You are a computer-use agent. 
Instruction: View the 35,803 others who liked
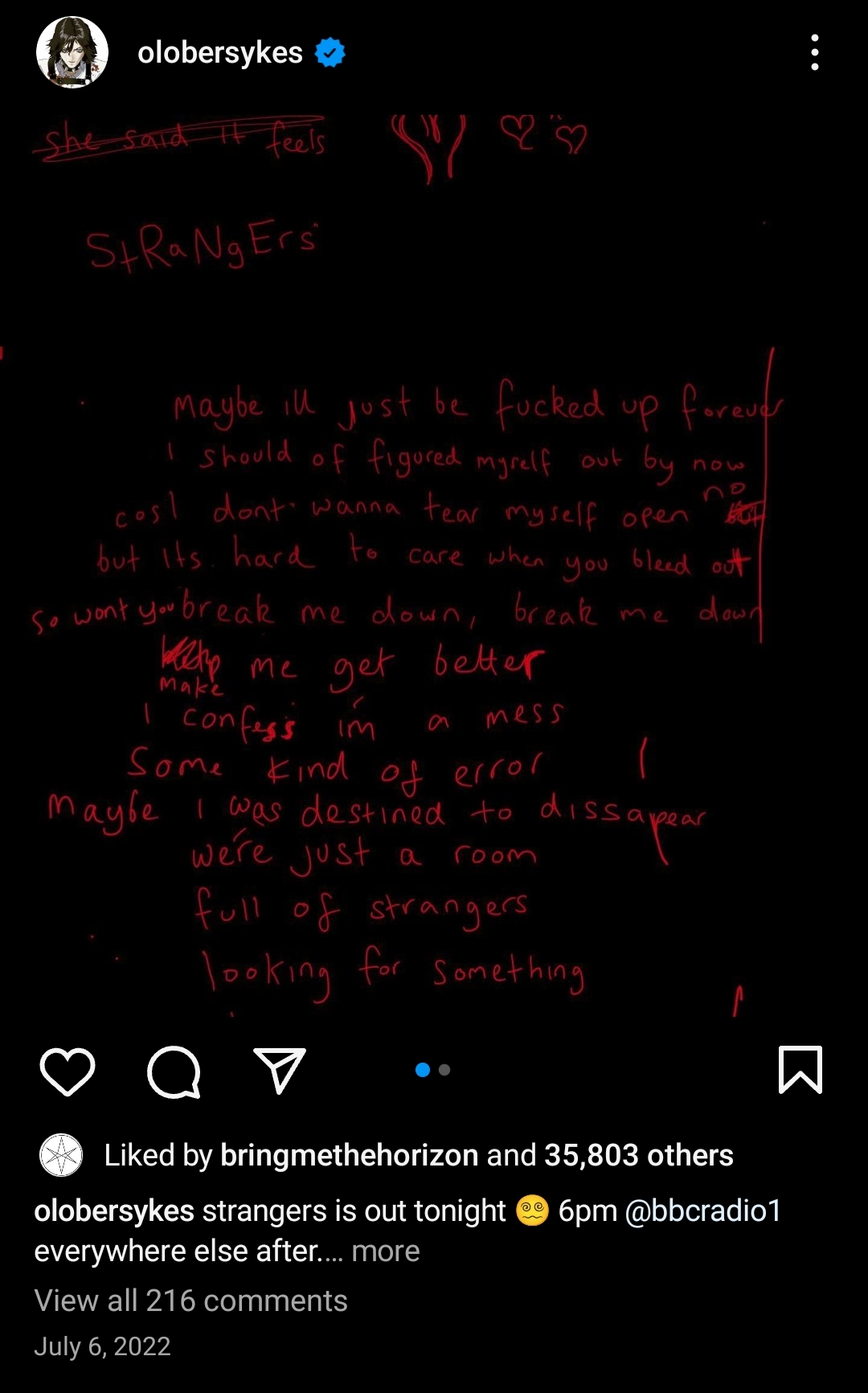click(x=639, y=1155)
